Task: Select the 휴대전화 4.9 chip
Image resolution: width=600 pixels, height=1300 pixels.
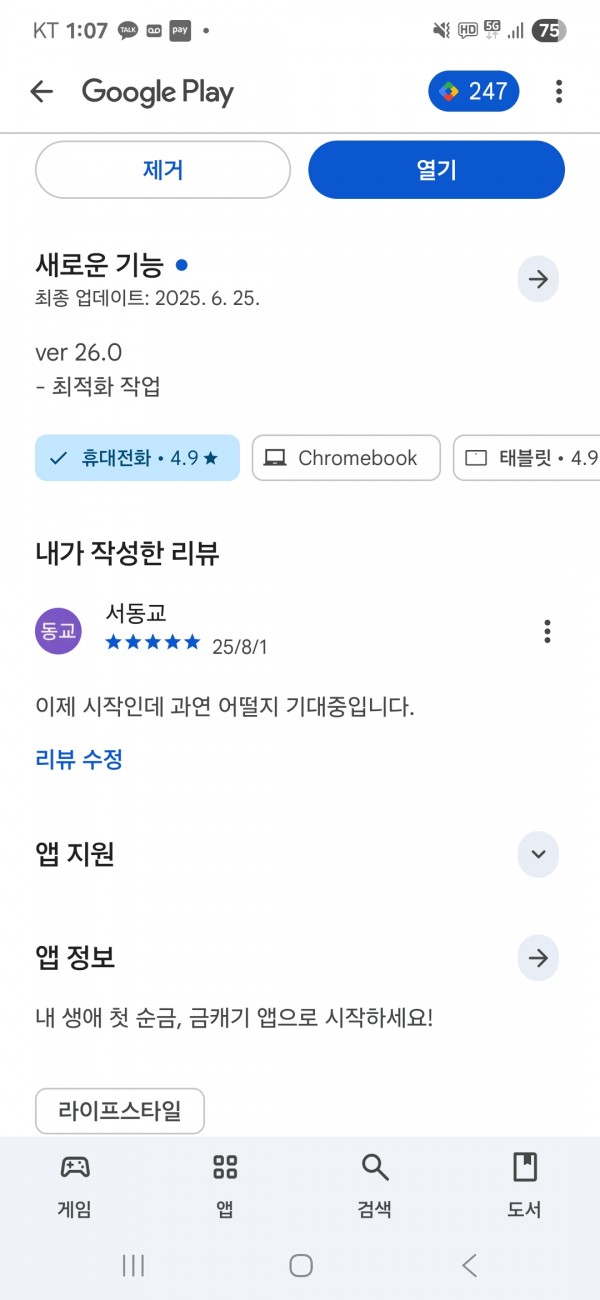Action: click(x=137, y=458)
